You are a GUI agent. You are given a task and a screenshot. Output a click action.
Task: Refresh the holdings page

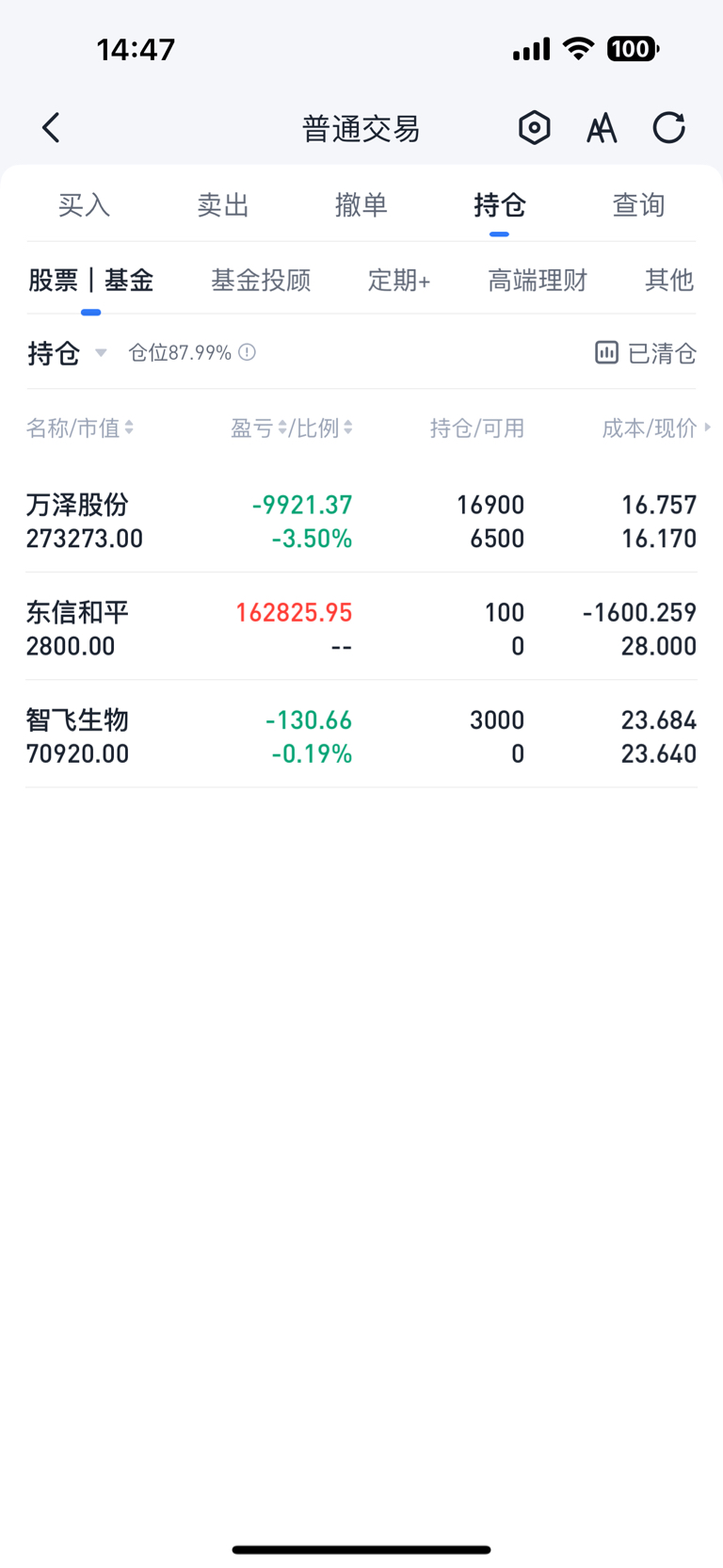click(668, 127)
